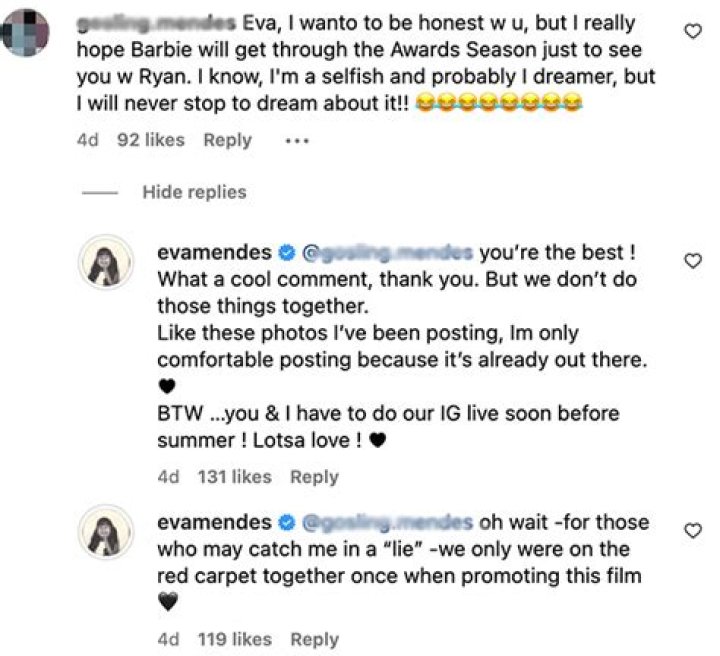720x656 pixels.
Task: Like evamendes's "oh wait" reply
Action: [x=691, y=531]
